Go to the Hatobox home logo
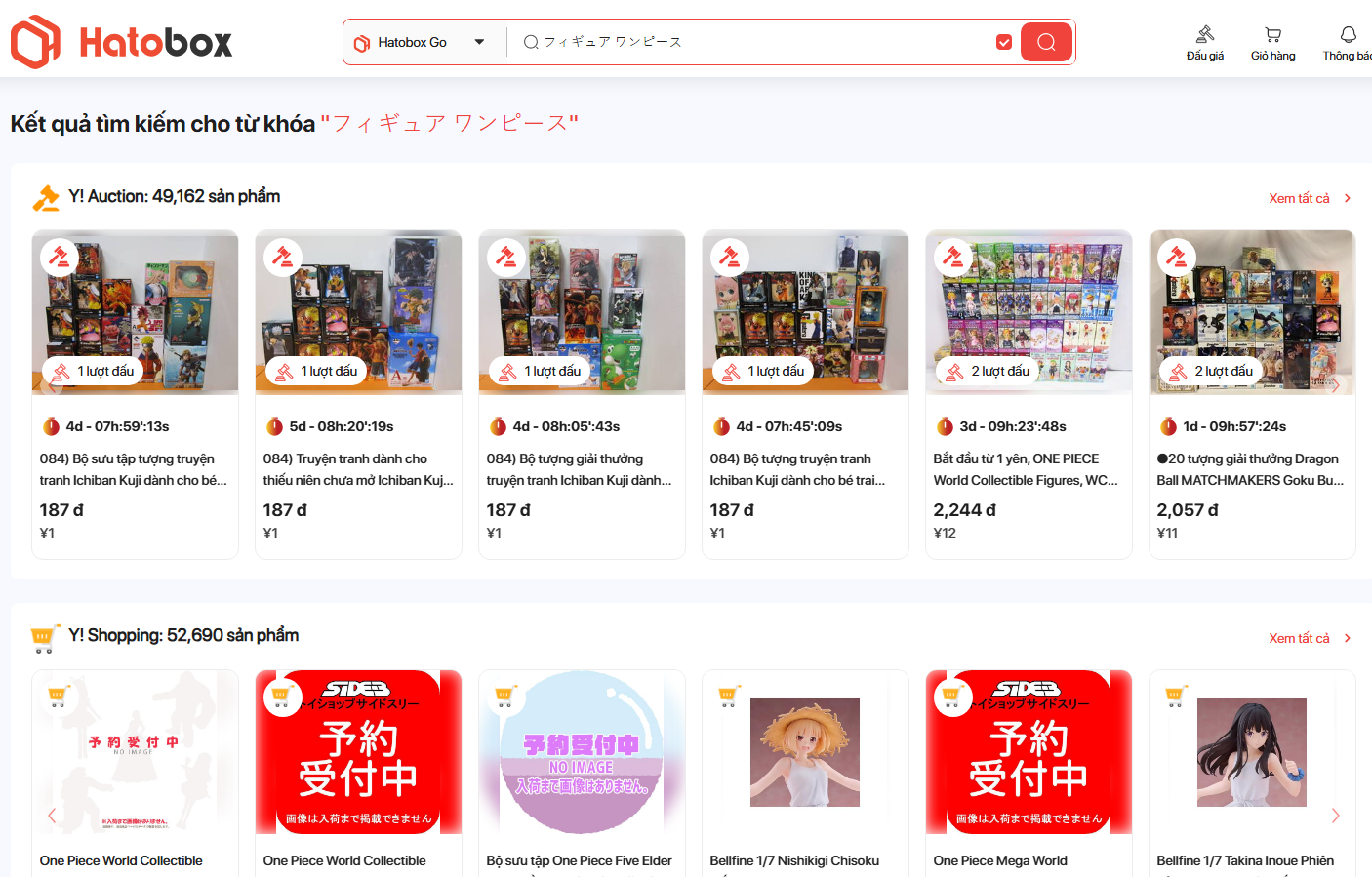Viewport: 1372px width, 877px height. [x=121, y=42]
